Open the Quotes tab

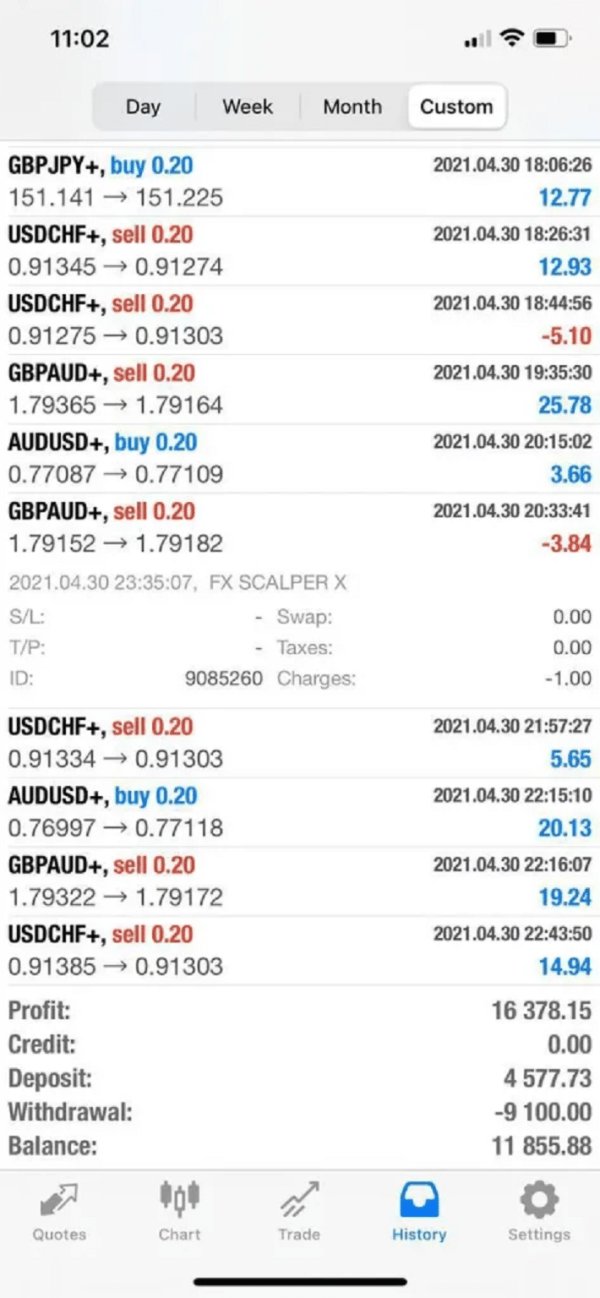pos(59,1211)
